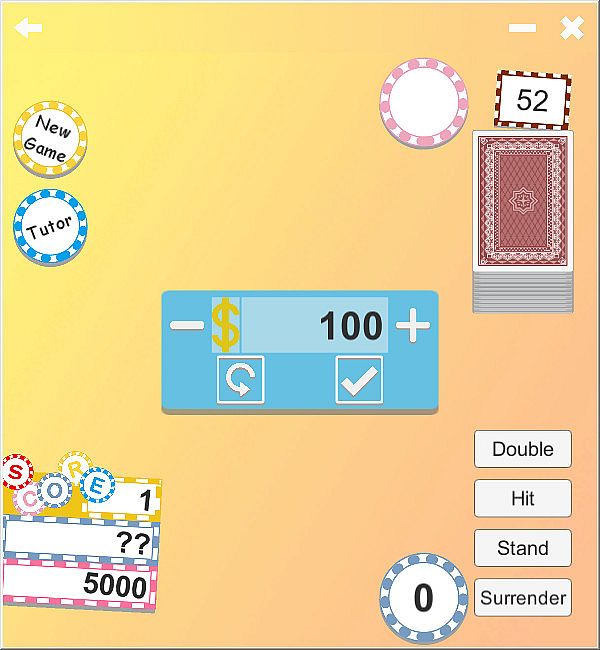The height and width of the screenshot is (650, 600).
Task: Increase the bet with plus
Action: tap(413, 325)
